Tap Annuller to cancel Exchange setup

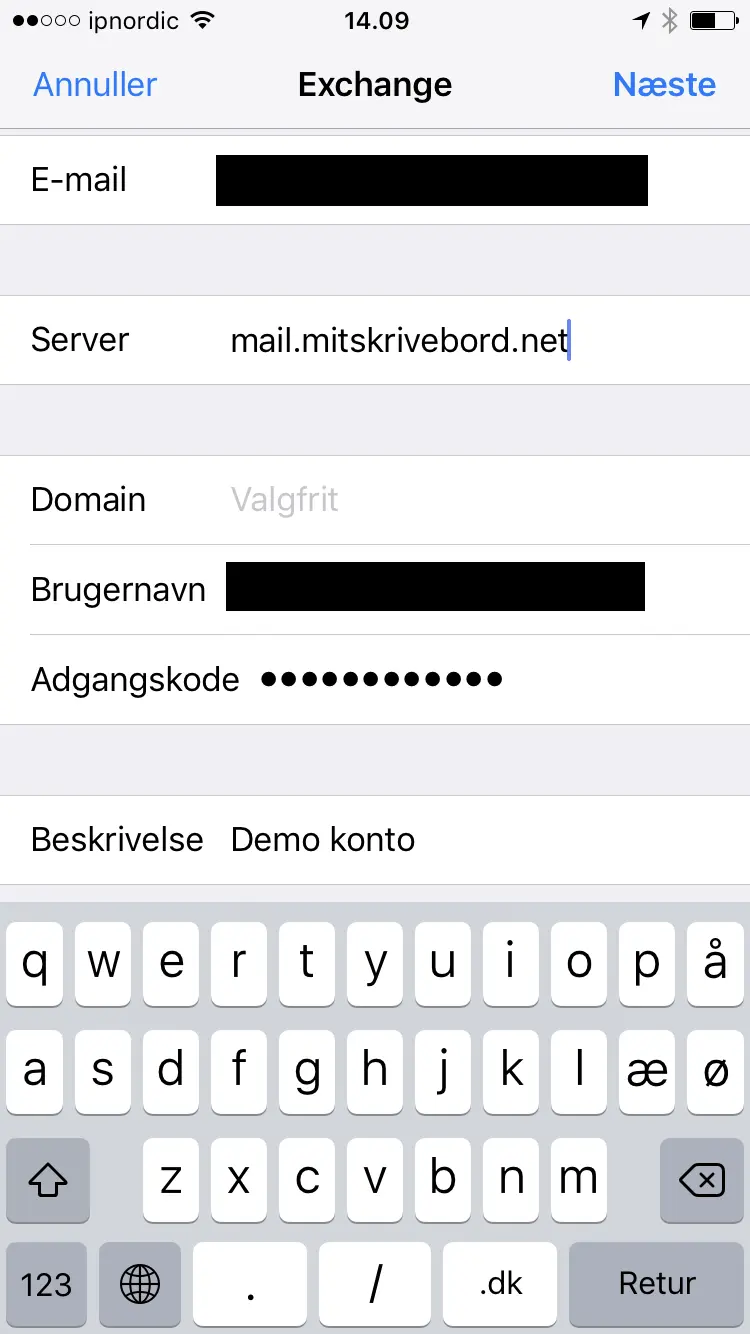[x=95, y=85]
